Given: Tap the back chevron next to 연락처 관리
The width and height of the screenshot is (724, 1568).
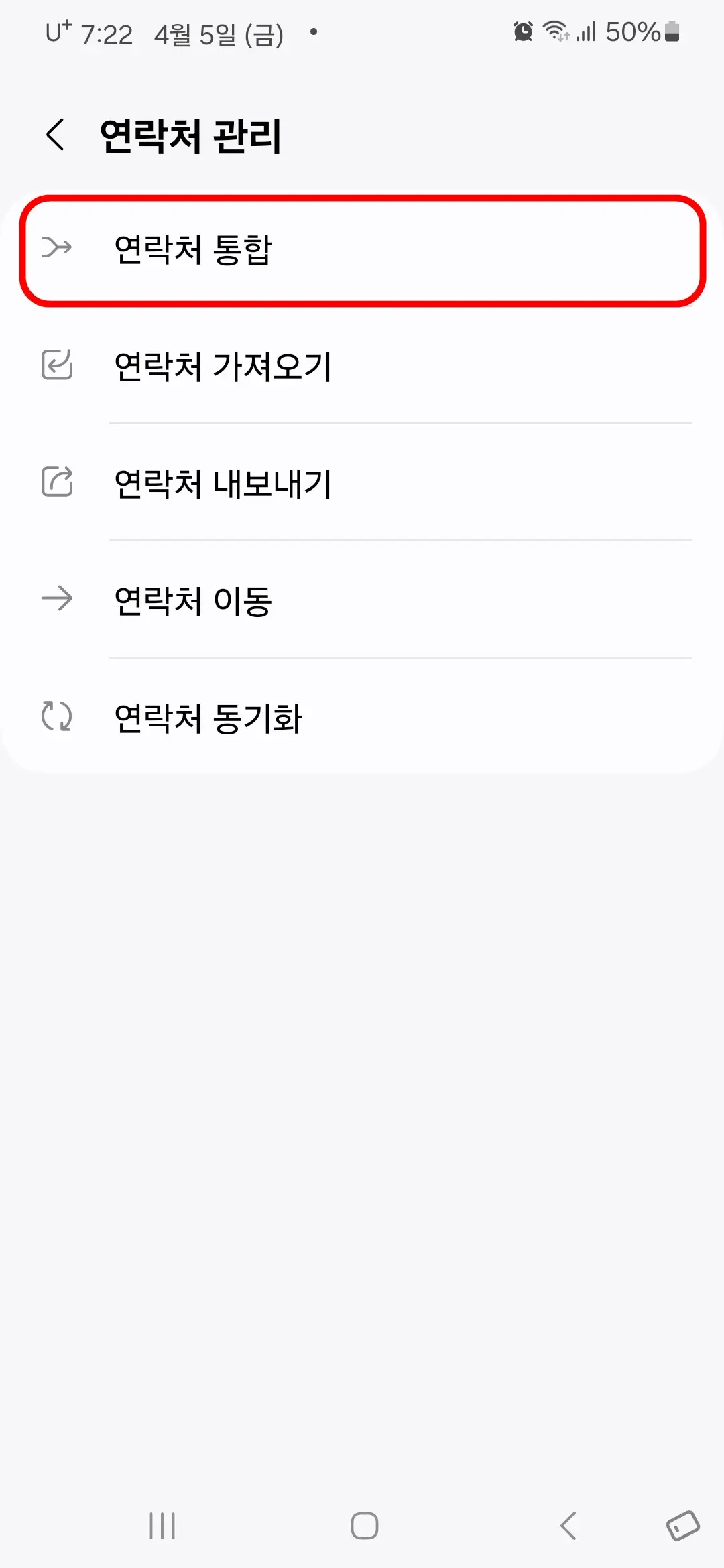Looking at the screenshot, I should click(x=56, y=135).
